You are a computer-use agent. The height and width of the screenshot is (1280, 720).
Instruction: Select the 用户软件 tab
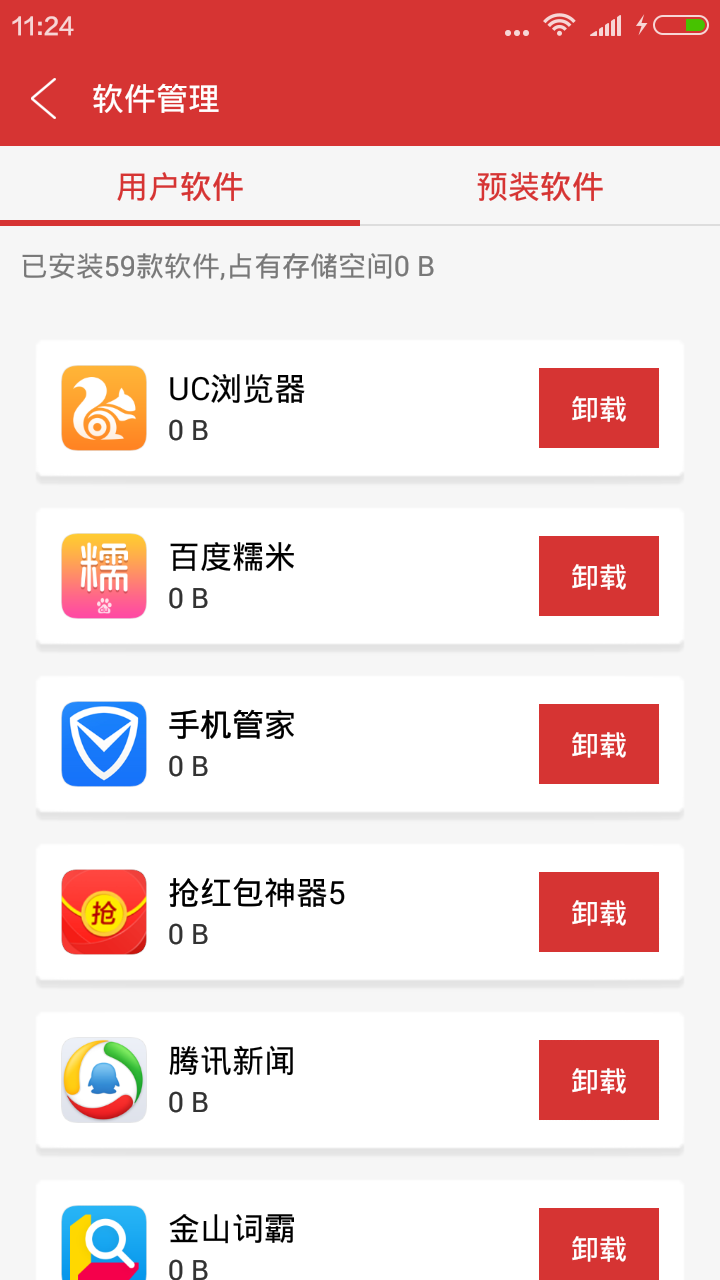pyautogui.click(x=180, y=187)
